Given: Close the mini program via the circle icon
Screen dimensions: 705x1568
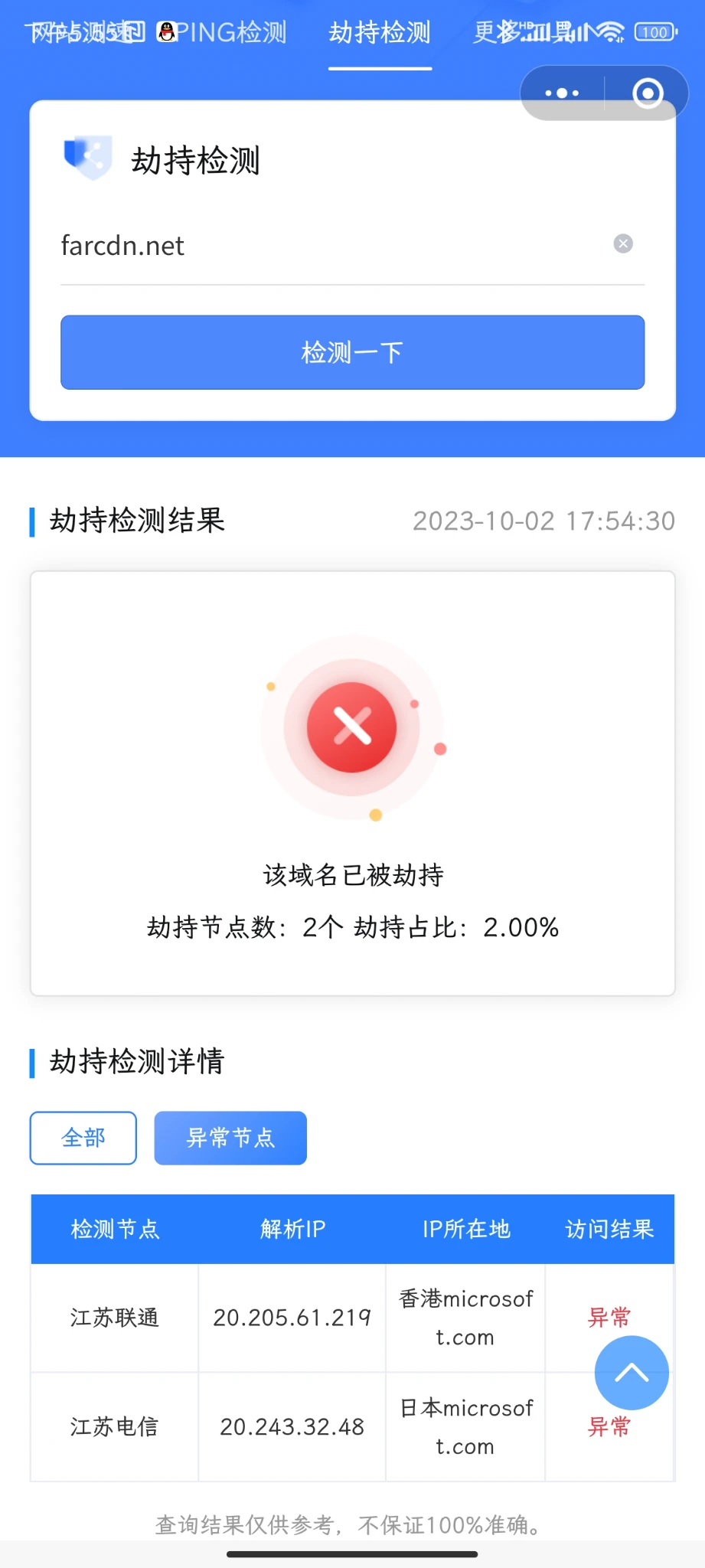Looking at the screenshot, I should click(x=648, y=93).
